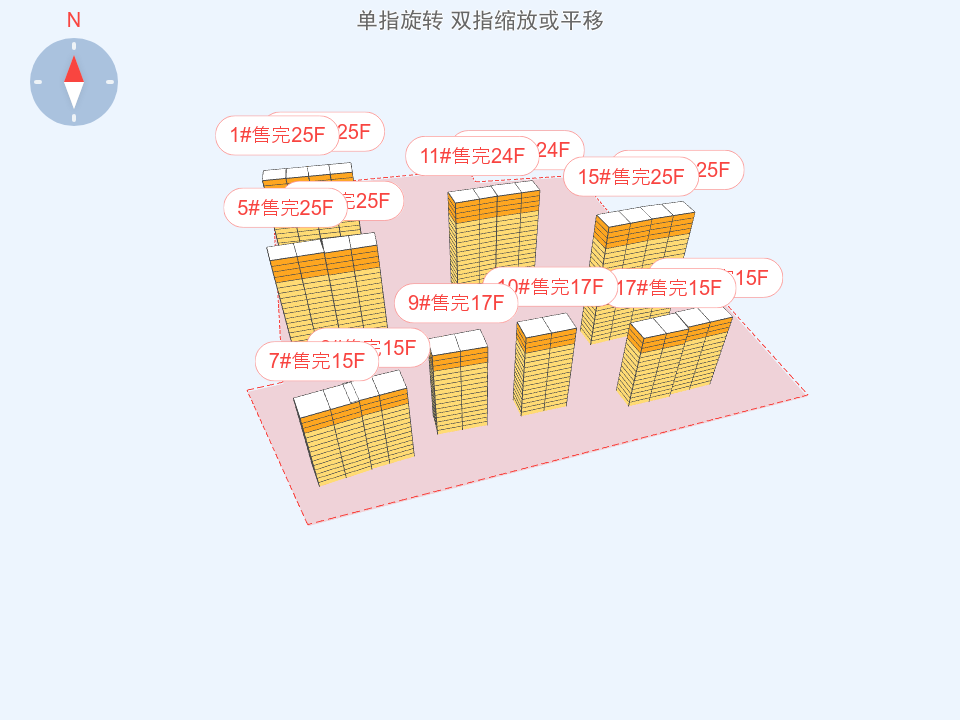Open building 11#售完24F details
This screenshot has height=720, width=960.
coord(472,156)
